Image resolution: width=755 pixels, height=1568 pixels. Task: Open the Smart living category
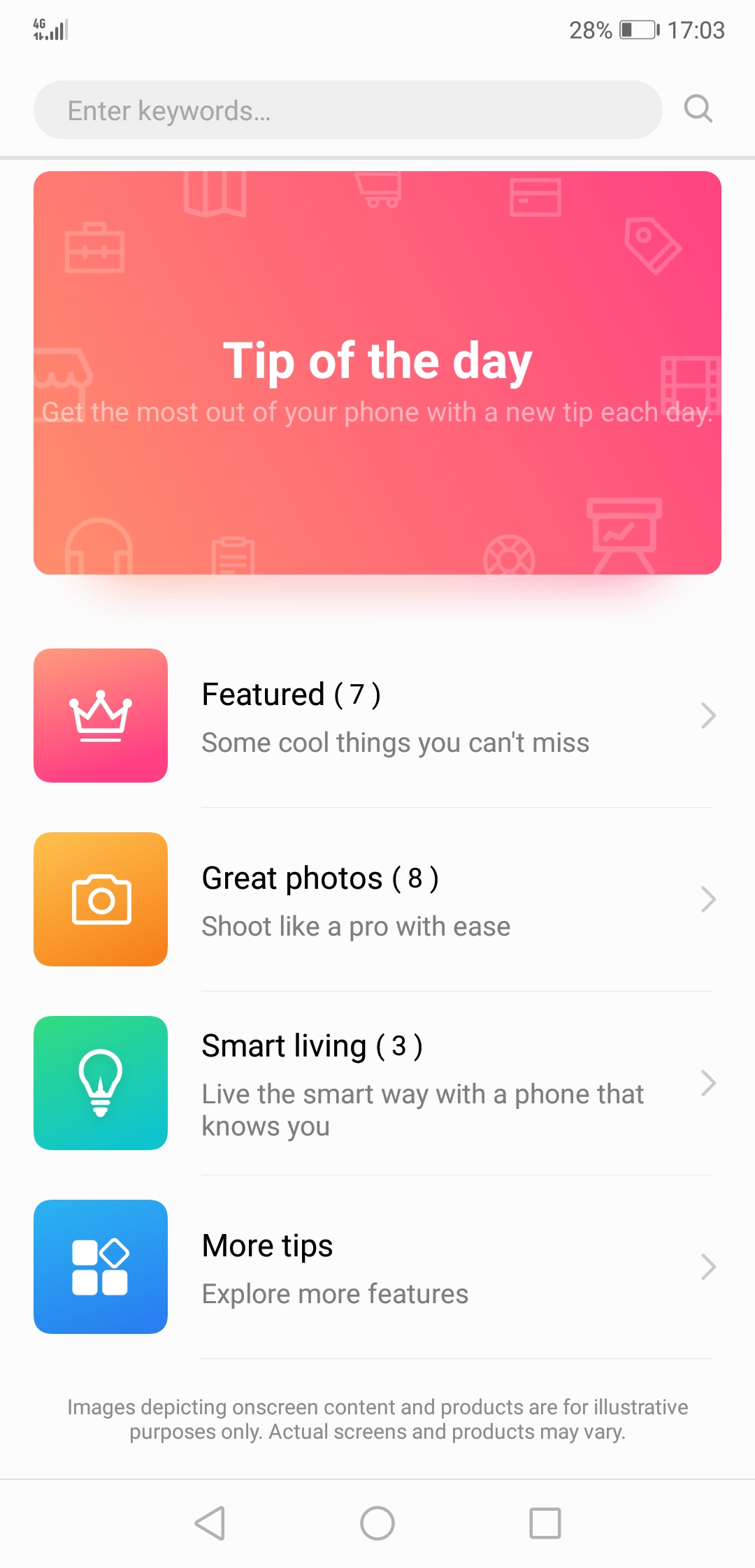coord(377,1083)
